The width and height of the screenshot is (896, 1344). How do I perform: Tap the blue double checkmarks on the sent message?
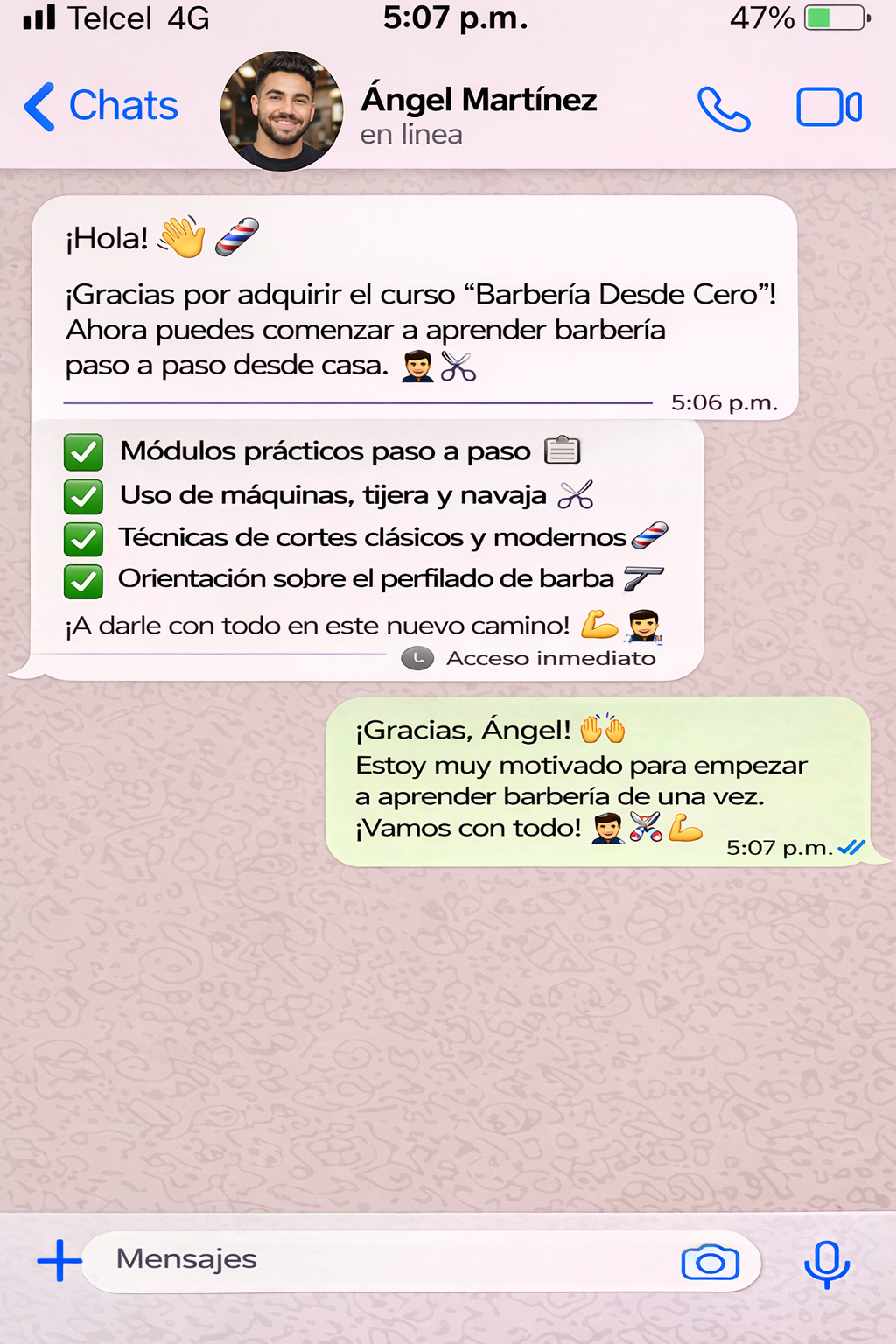click(x=850, y=847)
